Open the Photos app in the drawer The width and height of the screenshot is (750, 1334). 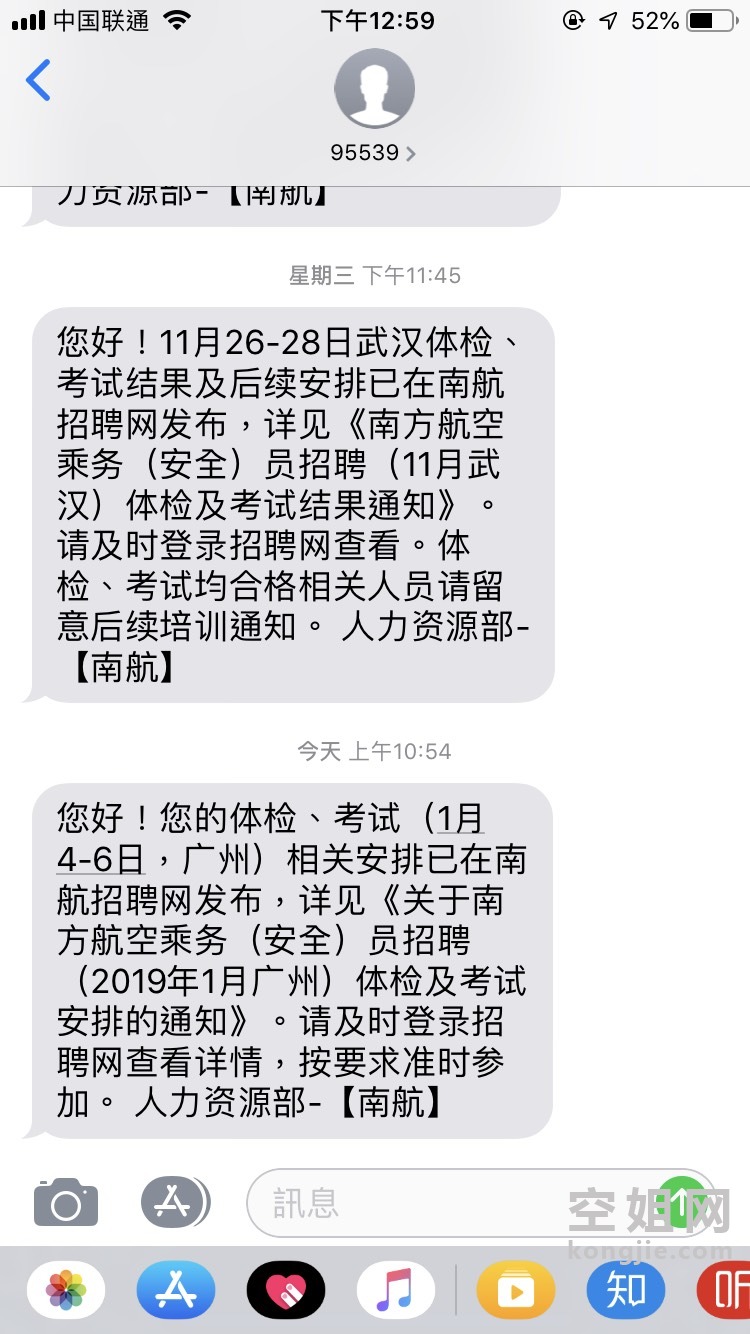point(66,1289)
